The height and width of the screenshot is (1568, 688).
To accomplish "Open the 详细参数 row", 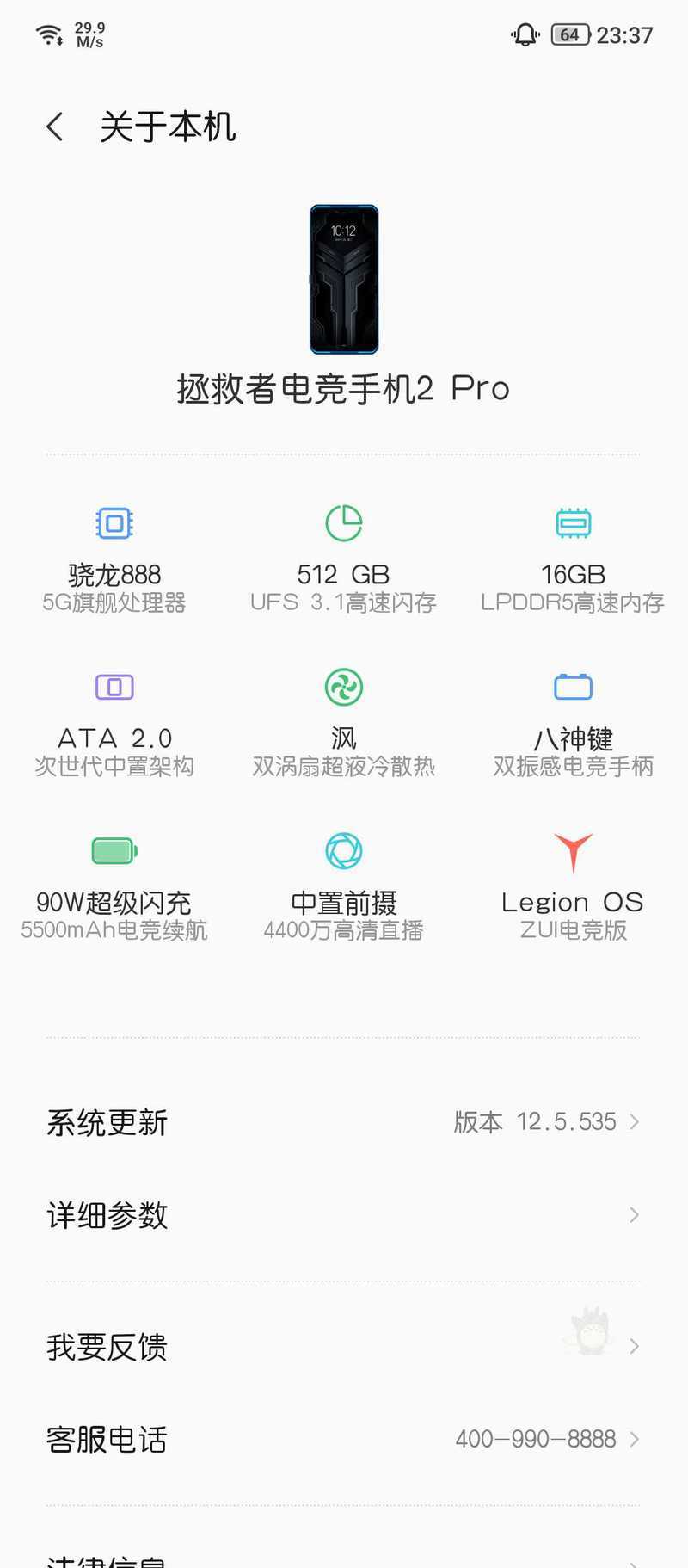I will click(x=344, y=1215).
